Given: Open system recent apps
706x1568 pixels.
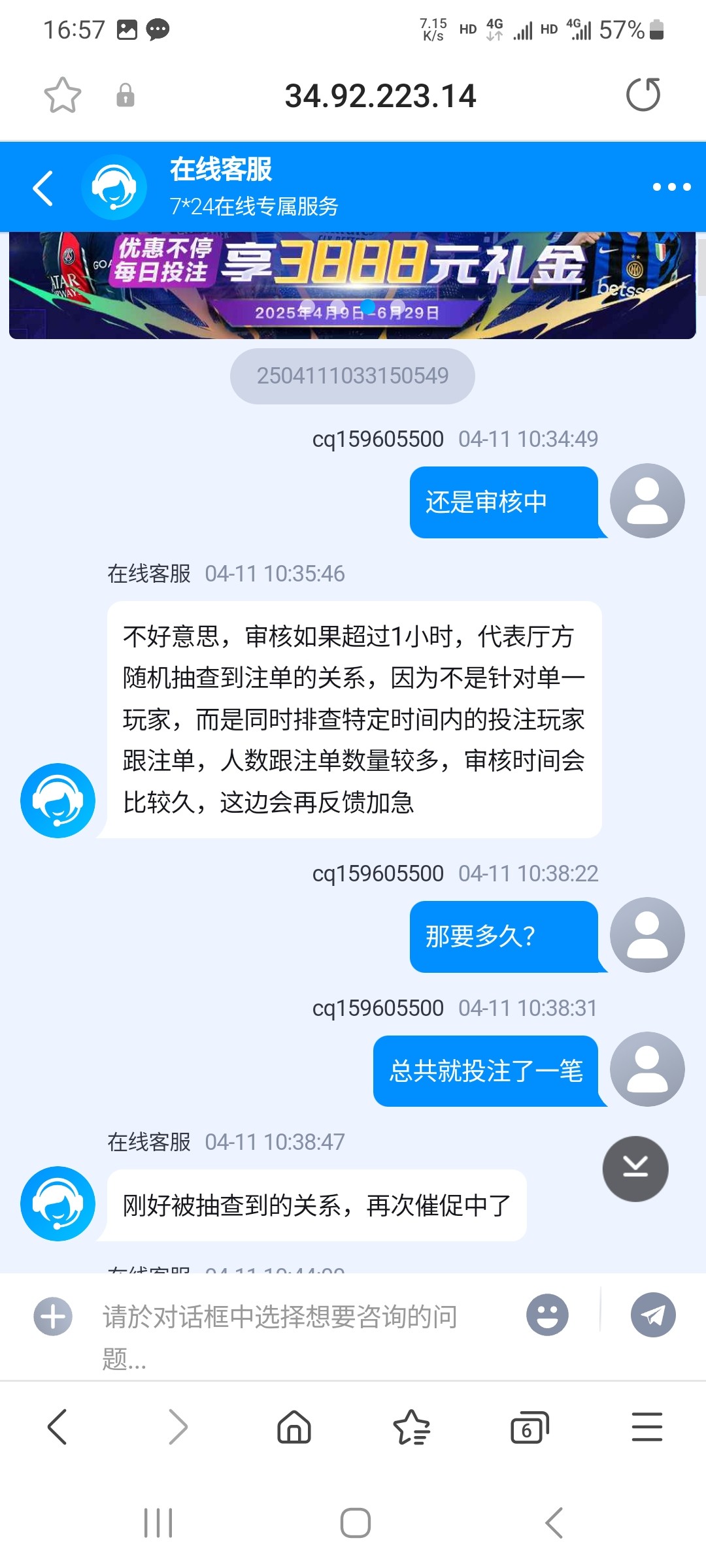Looking at the screenshot, I should [x=158, y=1523].
